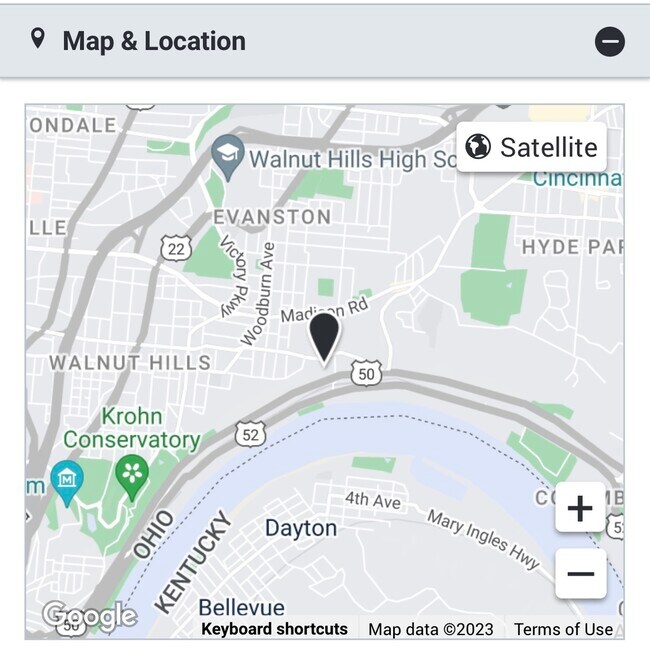Switch the map to Satellite view
The image size is (650, 654).
tap(531, 147)
